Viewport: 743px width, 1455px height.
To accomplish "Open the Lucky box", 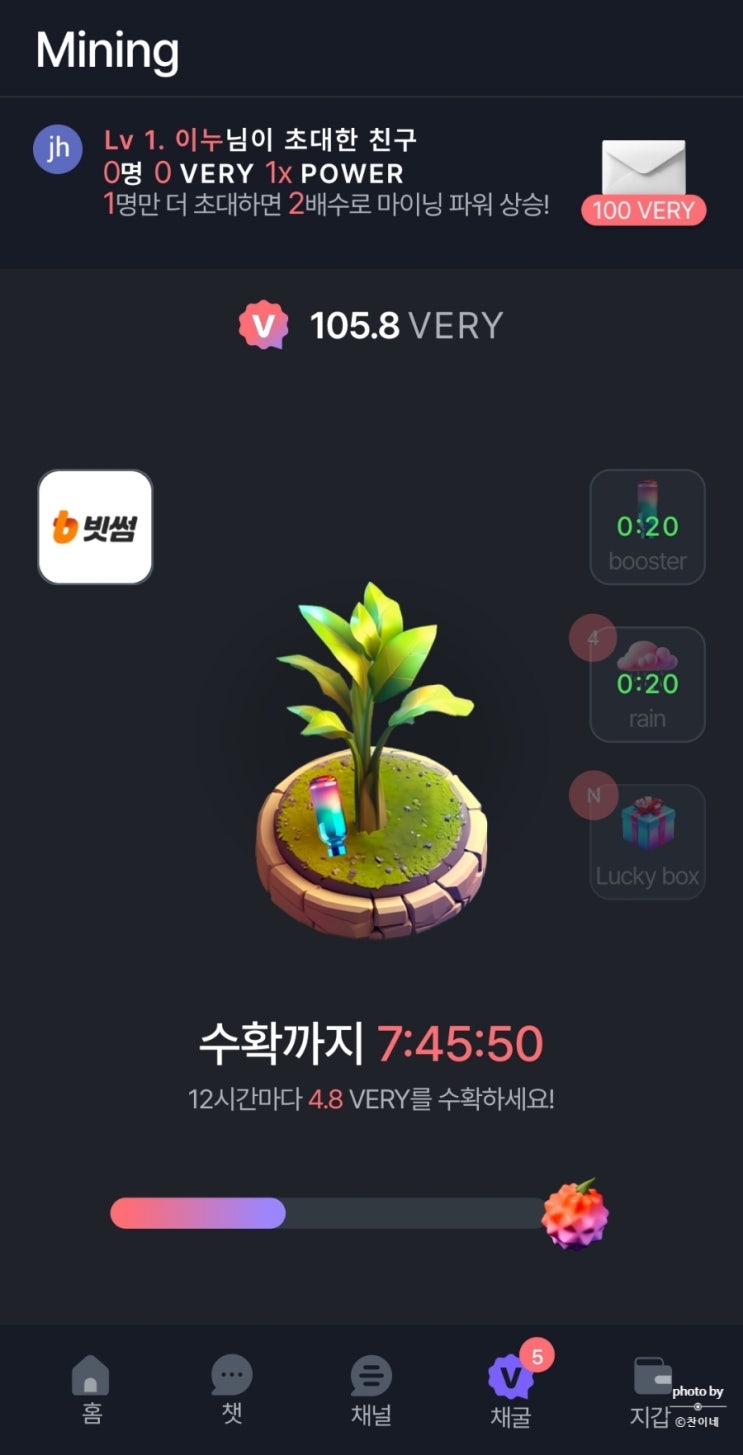I will 647,842.
